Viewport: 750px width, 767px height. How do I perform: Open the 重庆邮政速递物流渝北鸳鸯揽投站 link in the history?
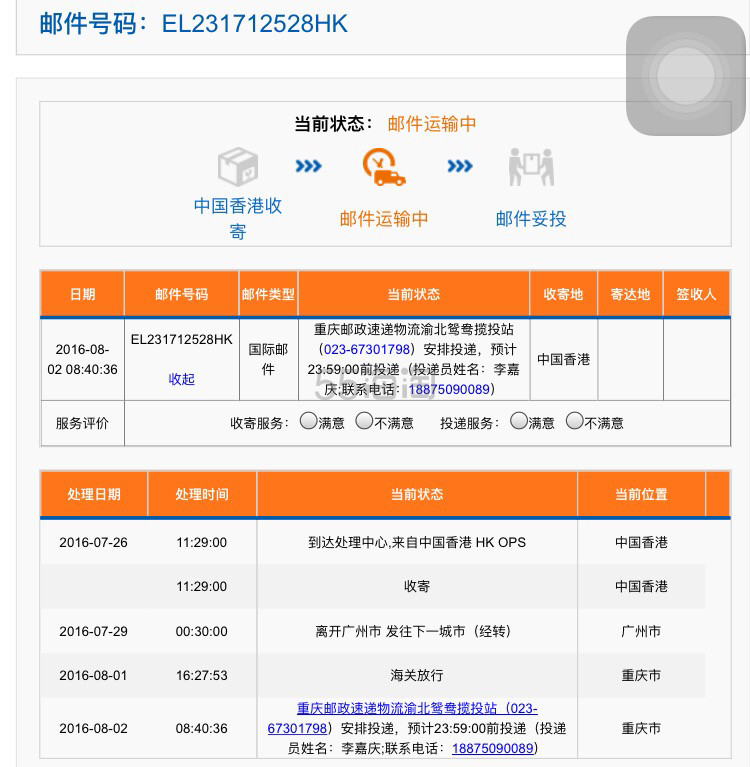403,708
